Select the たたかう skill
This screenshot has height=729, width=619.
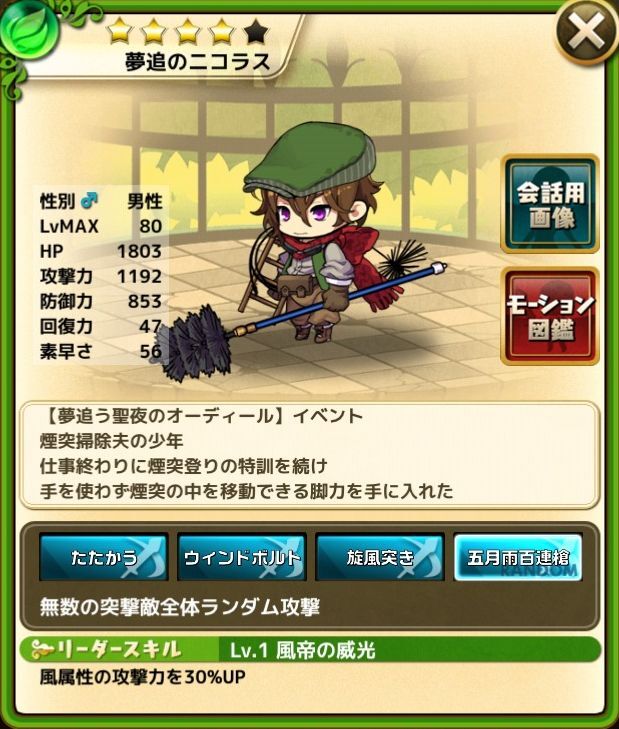click(104, 558)
